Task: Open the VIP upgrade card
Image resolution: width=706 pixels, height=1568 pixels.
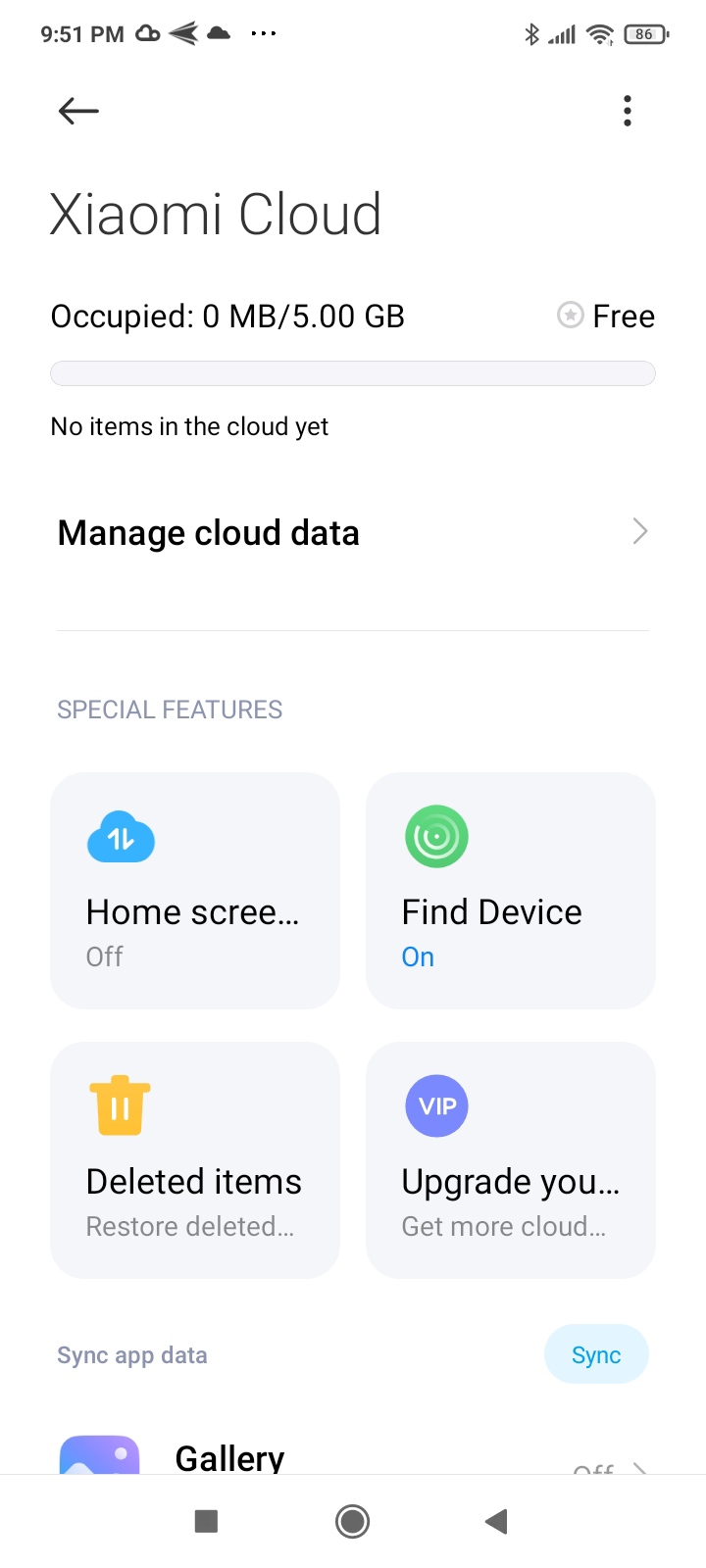Action: [510, 1159]
